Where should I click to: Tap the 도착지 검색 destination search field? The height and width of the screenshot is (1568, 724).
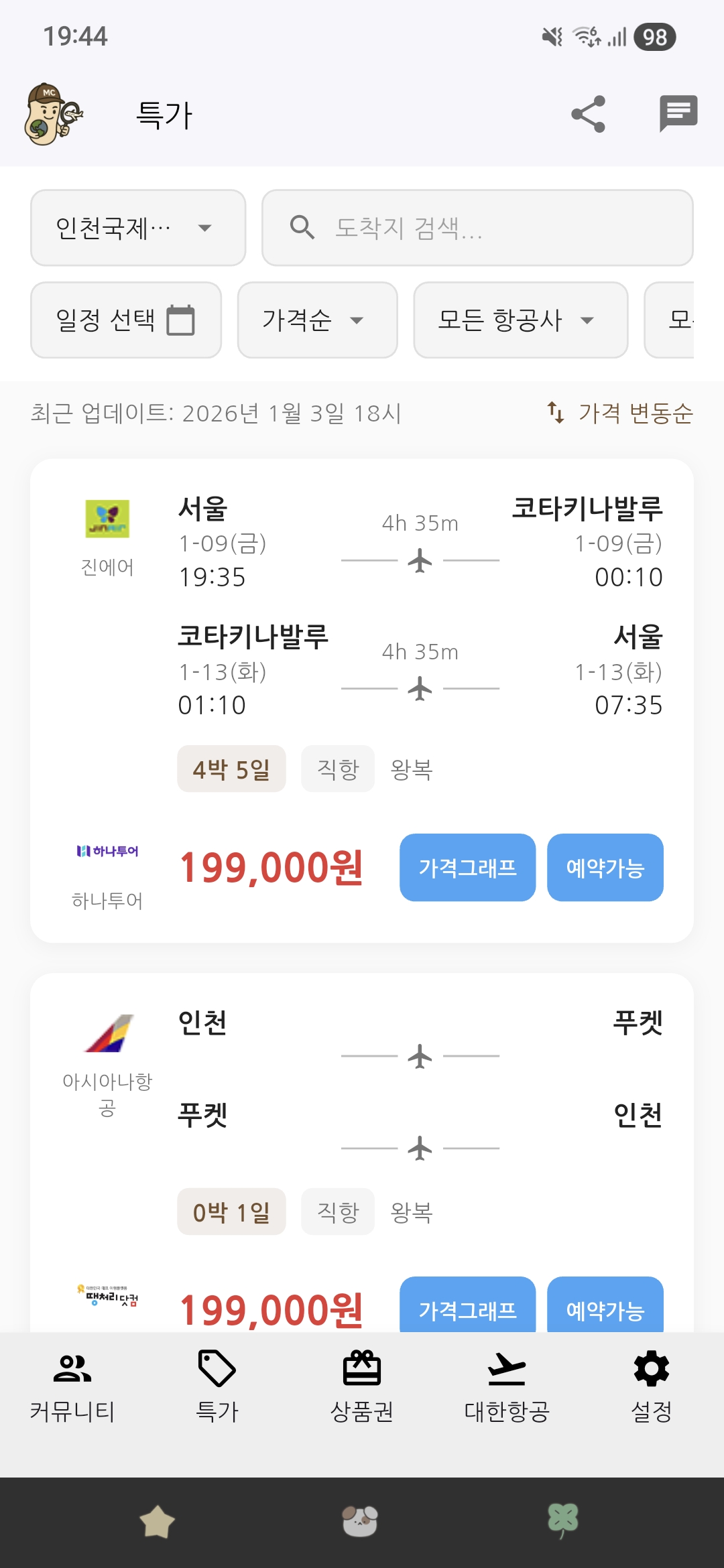477,228
